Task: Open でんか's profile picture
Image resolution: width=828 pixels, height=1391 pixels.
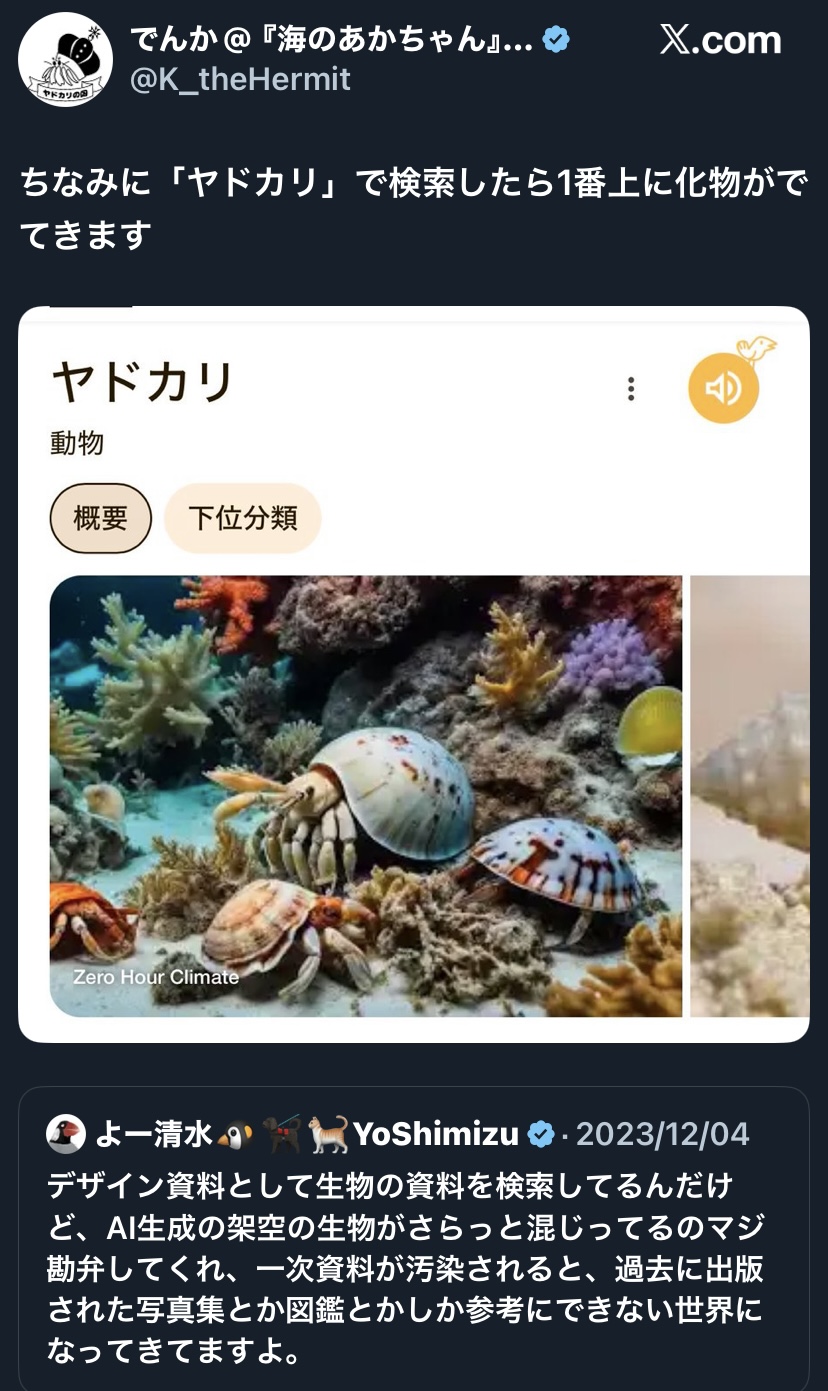Action: coord(66,60)
